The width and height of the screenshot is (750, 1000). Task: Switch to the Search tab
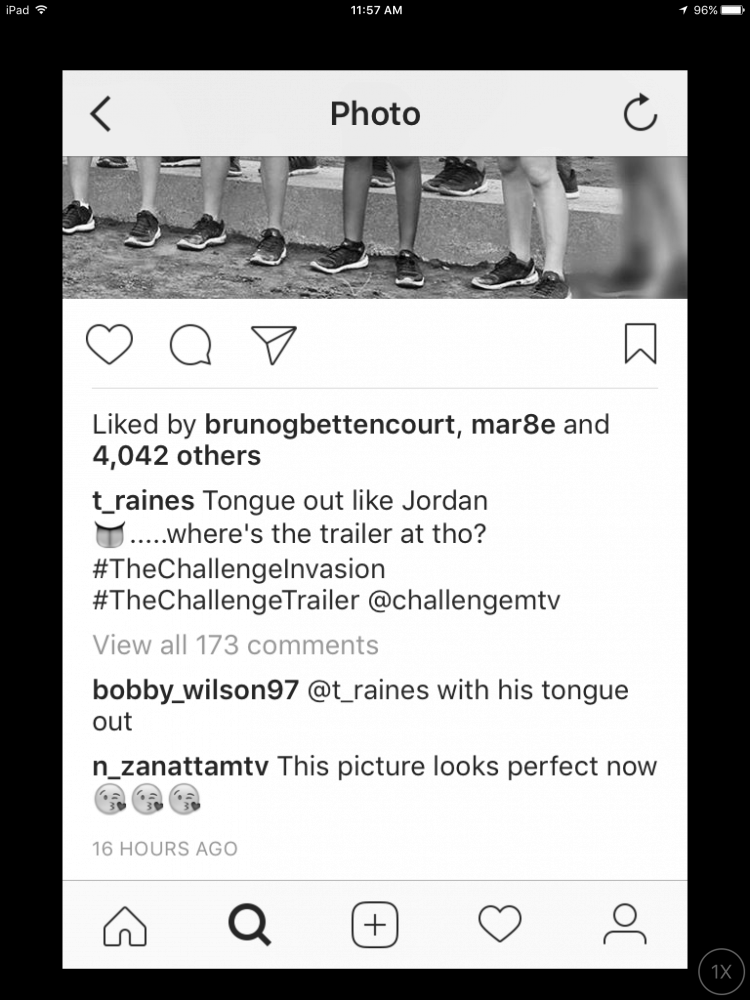(x=249, y=924)
